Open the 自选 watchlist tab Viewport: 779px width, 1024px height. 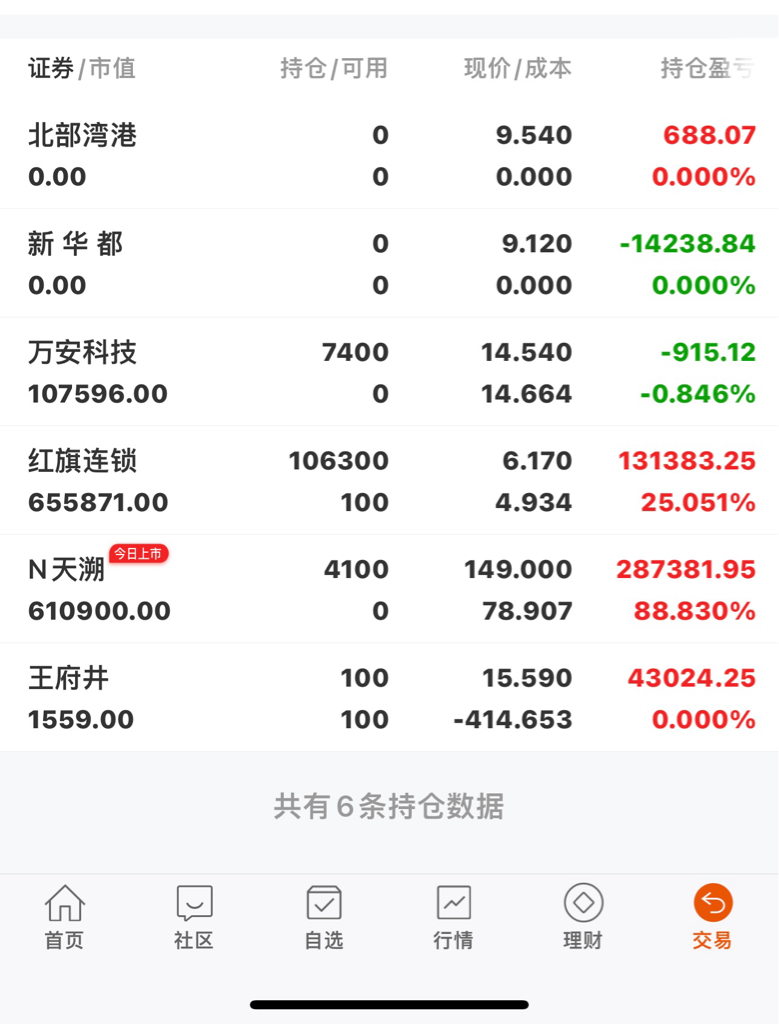point(324,916)
